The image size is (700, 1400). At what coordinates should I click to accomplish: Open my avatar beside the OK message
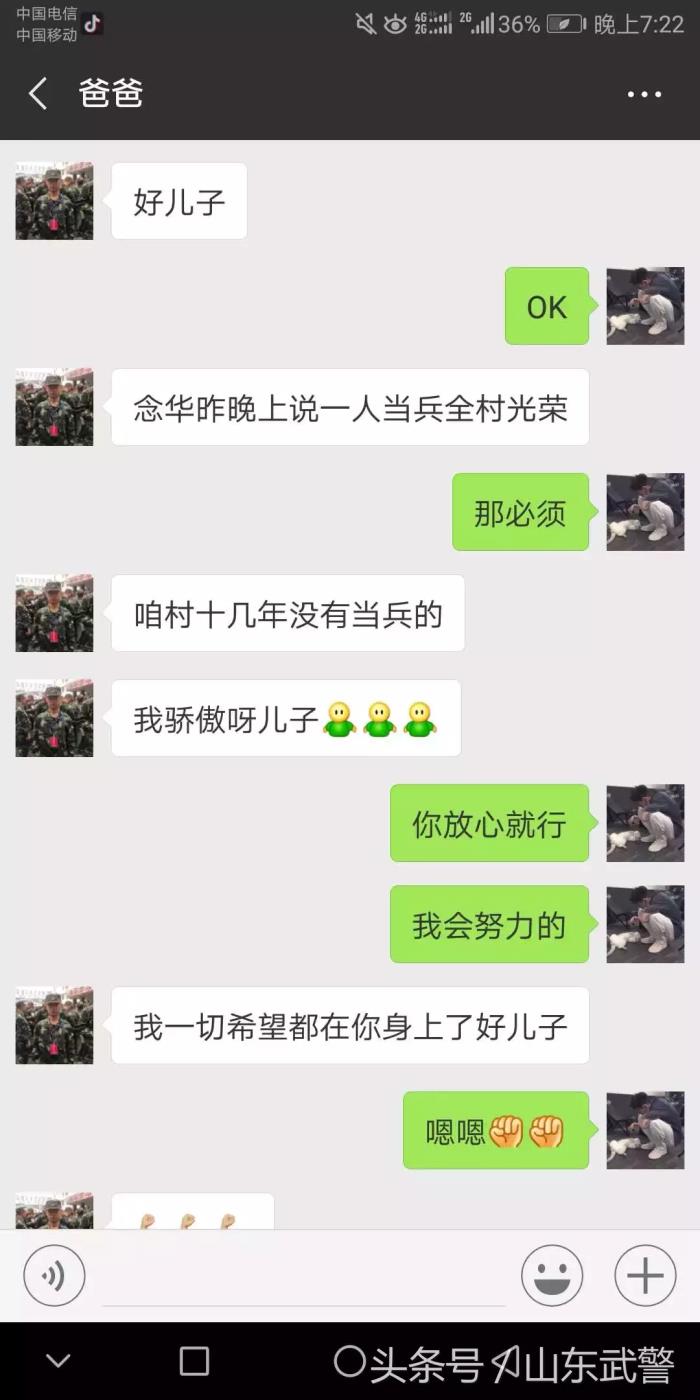[x=645, y=306]
